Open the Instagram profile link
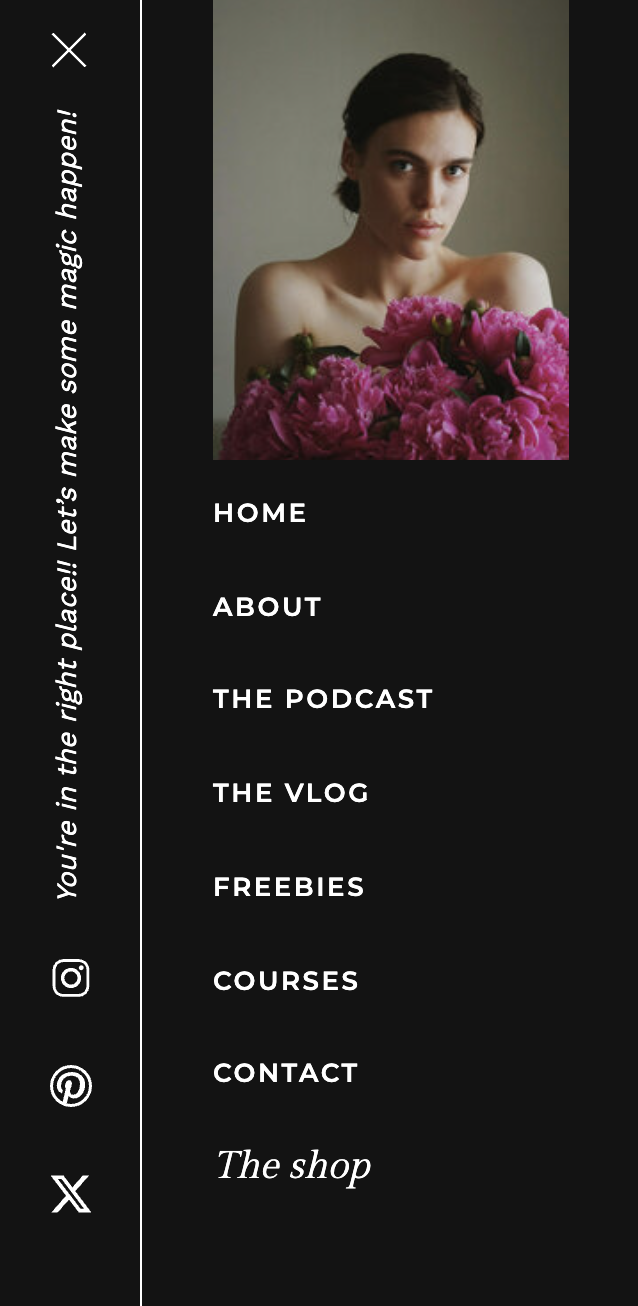 click(x=71, y=978)
